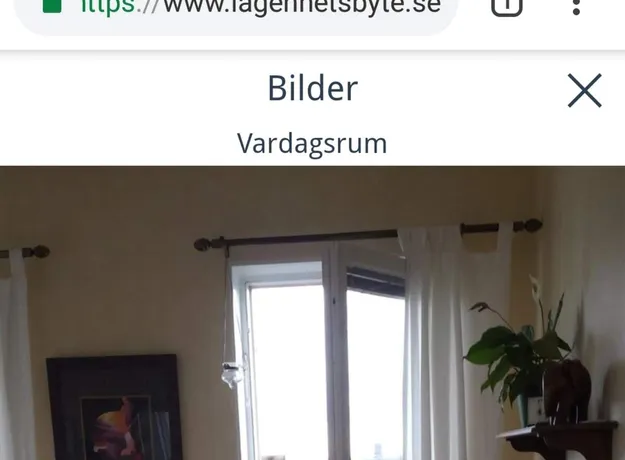Screen dimensions: 625x460
Task: Open the browser overflow menu
Action: [x=576, y=6]
